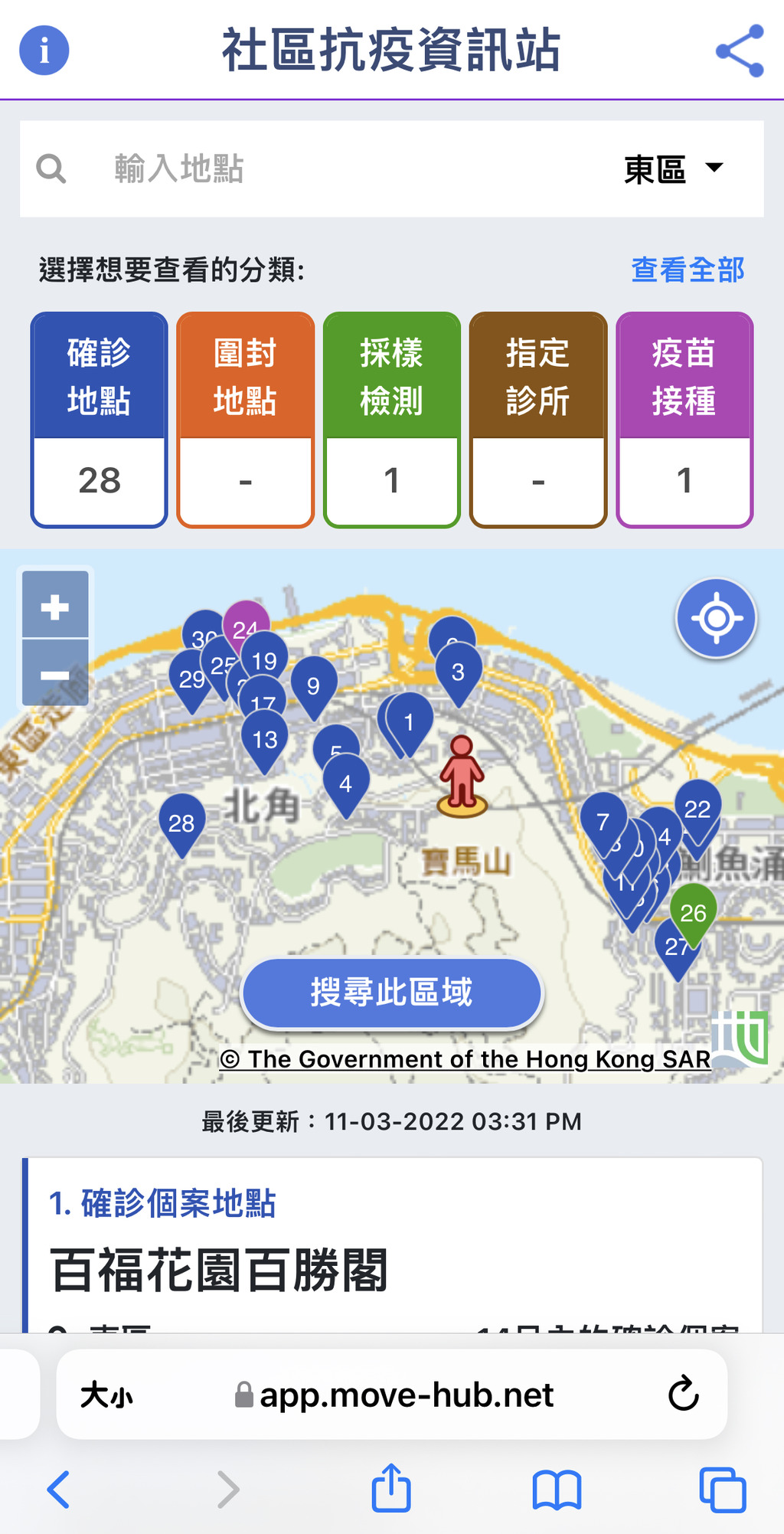Select the 指定診所 category
Screen dimensions: 784x1534
(537, 420)
